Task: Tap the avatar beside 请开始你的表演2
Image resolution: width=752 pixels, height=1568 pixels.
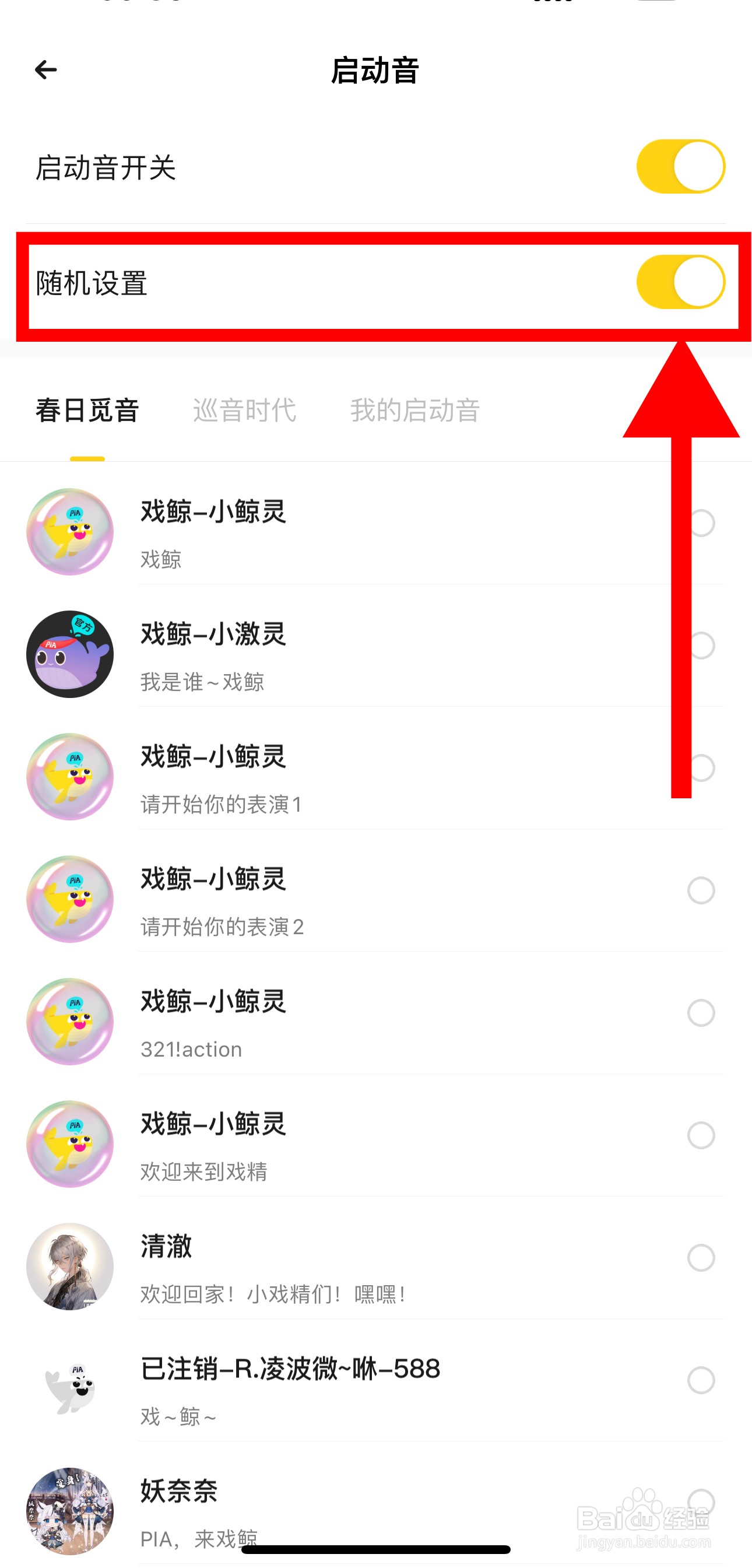Action: click(x=70, y=900)
